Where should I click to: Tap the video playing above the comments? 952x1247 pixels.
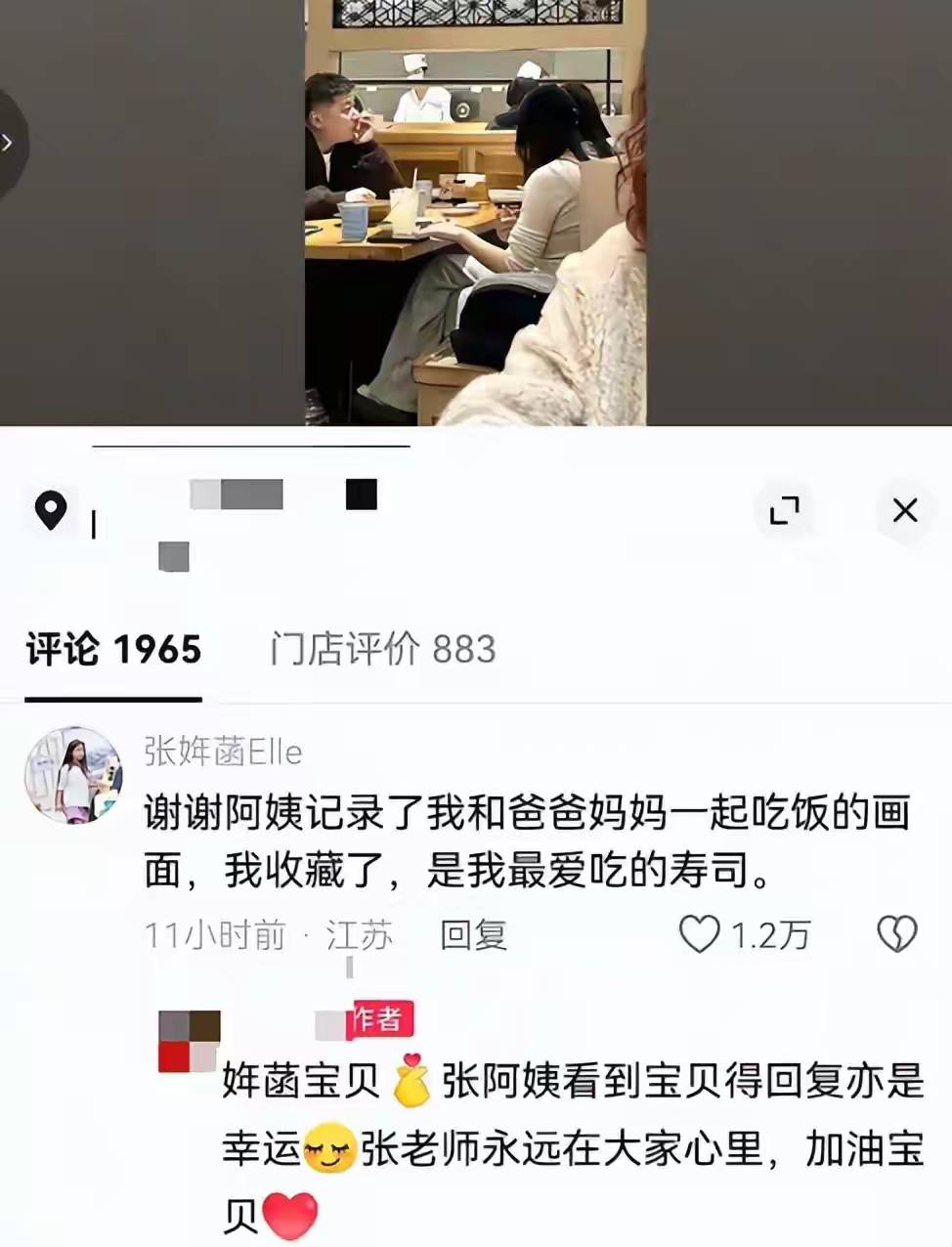[x=475, y=215]
